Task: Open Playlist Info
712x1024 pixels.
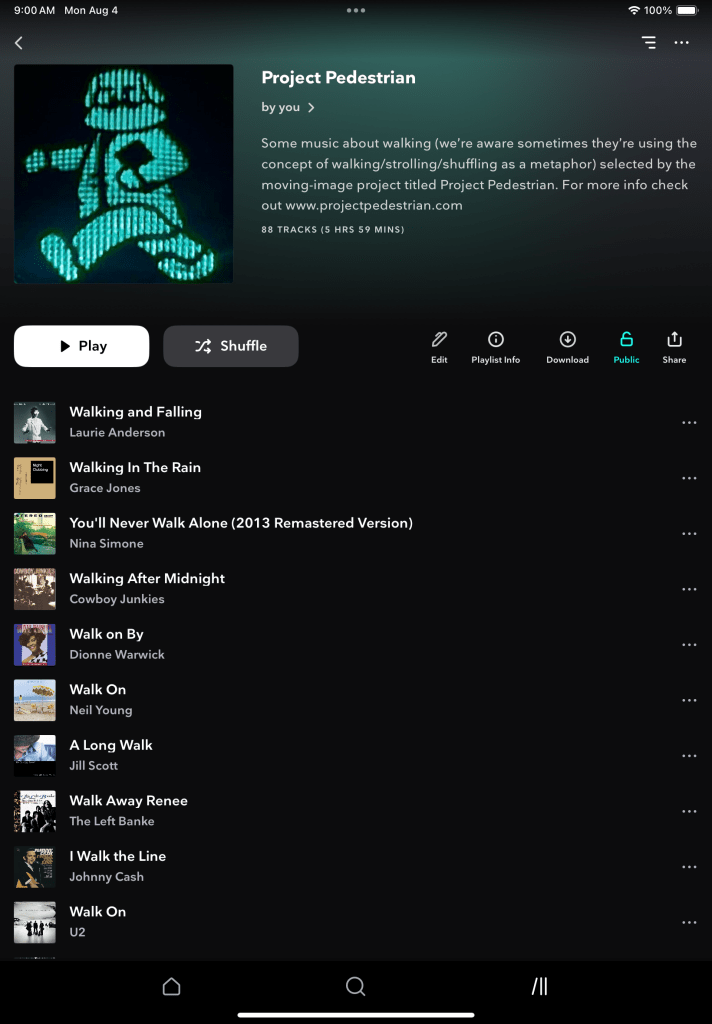Action: coord(495,346)
